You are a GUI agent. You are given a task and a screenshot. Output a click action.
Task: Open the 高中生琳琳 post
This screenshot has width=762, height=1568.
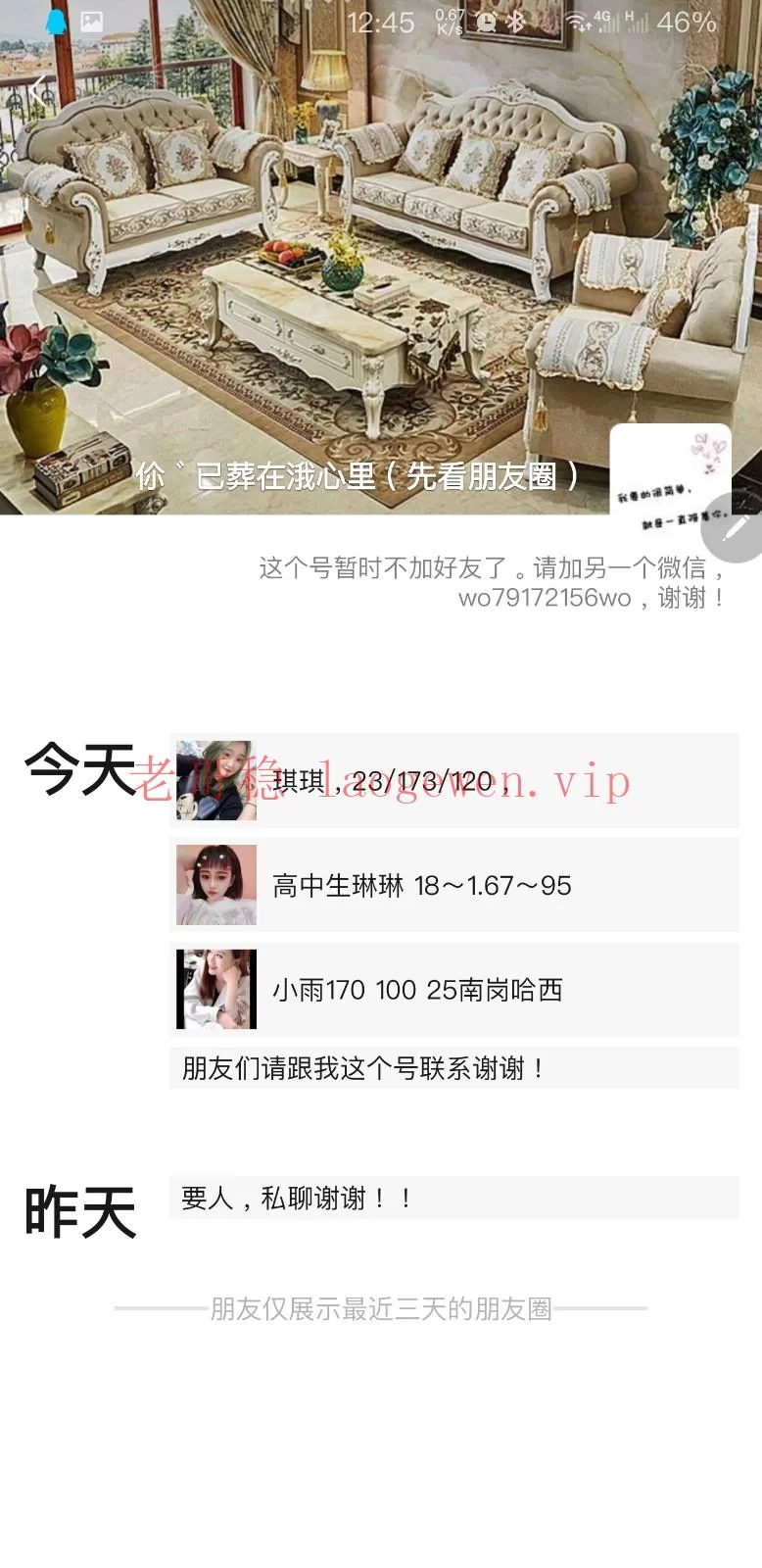[453, 885]
